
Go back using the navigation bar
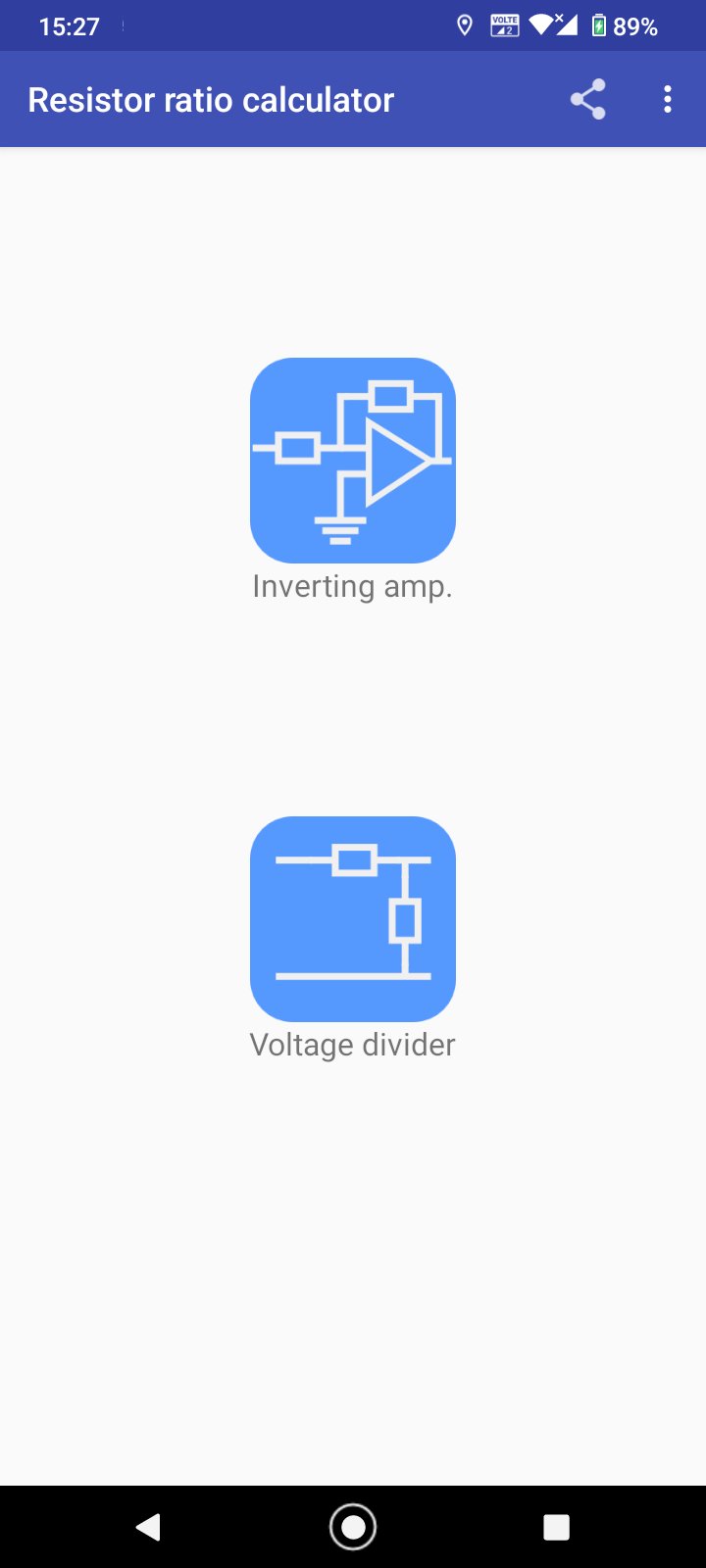point(148,1527)
